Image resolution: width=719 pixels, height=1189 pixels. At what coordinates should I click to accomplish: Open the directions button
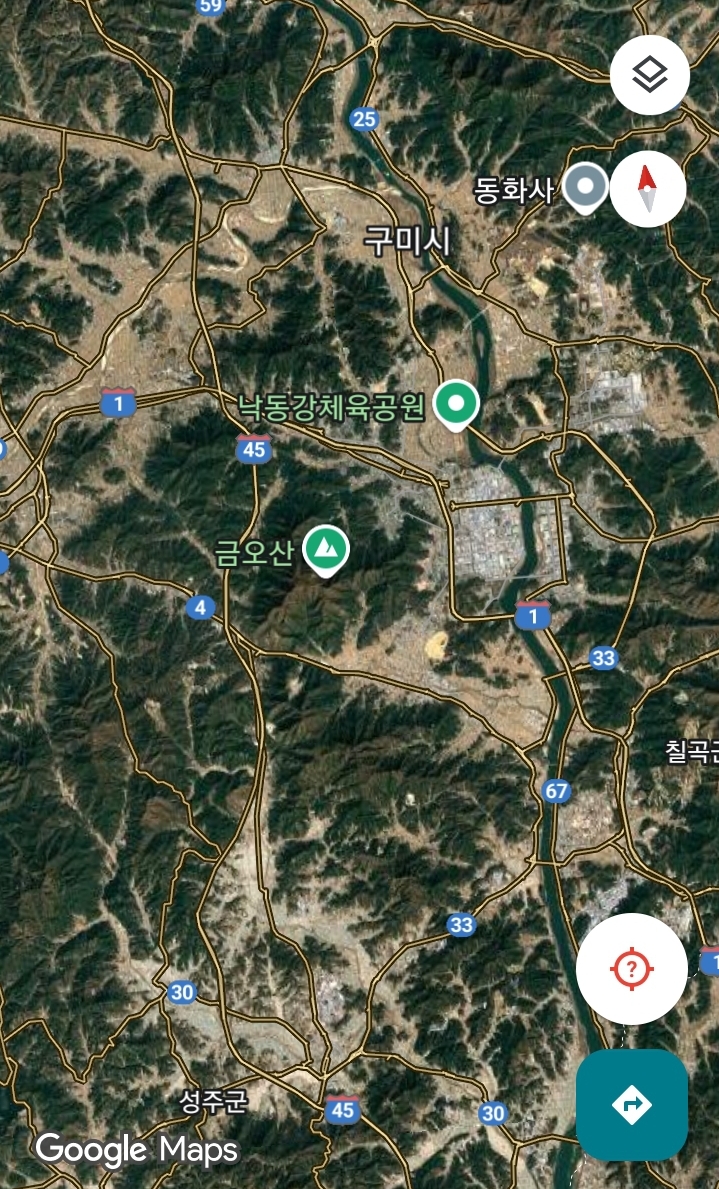632,1105
